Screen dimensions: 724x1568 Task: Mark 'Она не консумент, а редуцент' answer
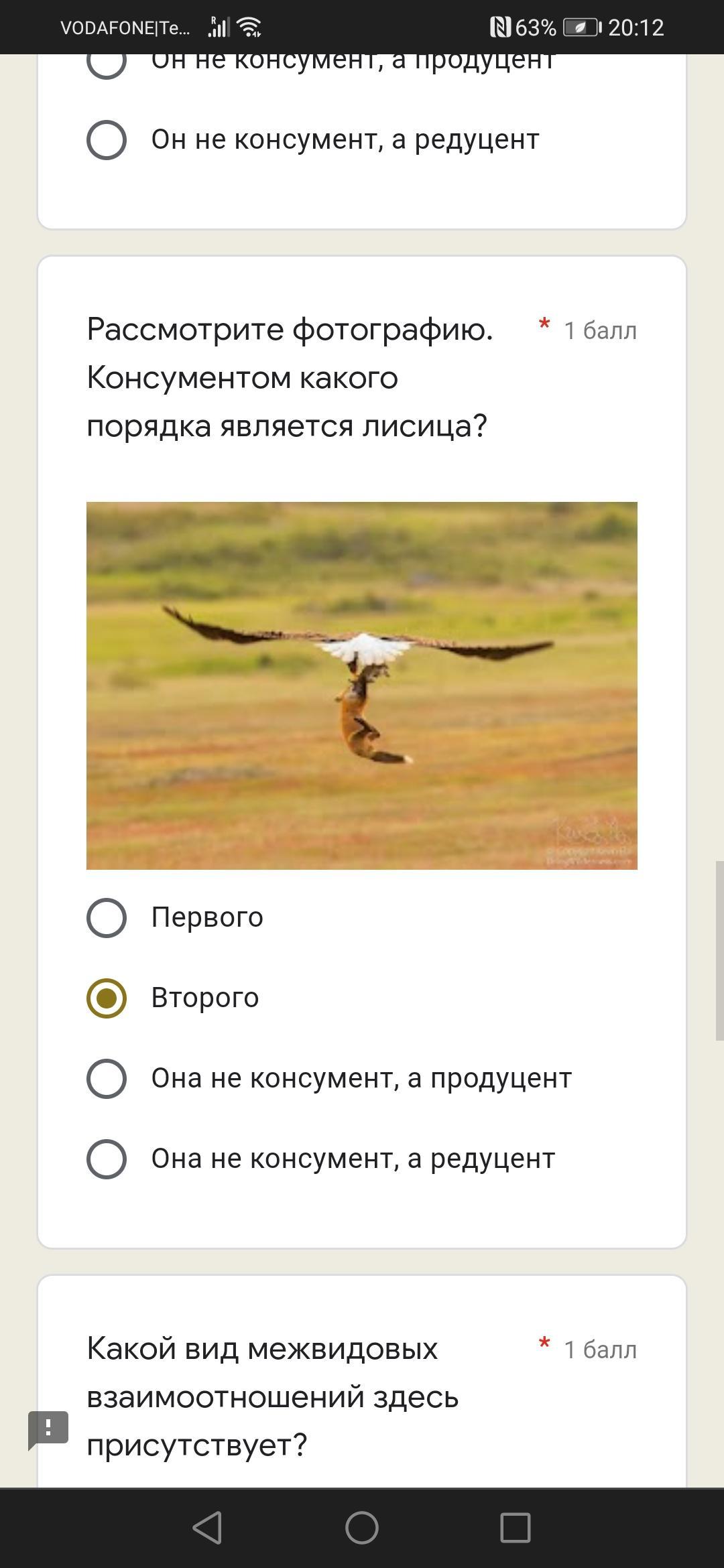tap(107, 1159)
